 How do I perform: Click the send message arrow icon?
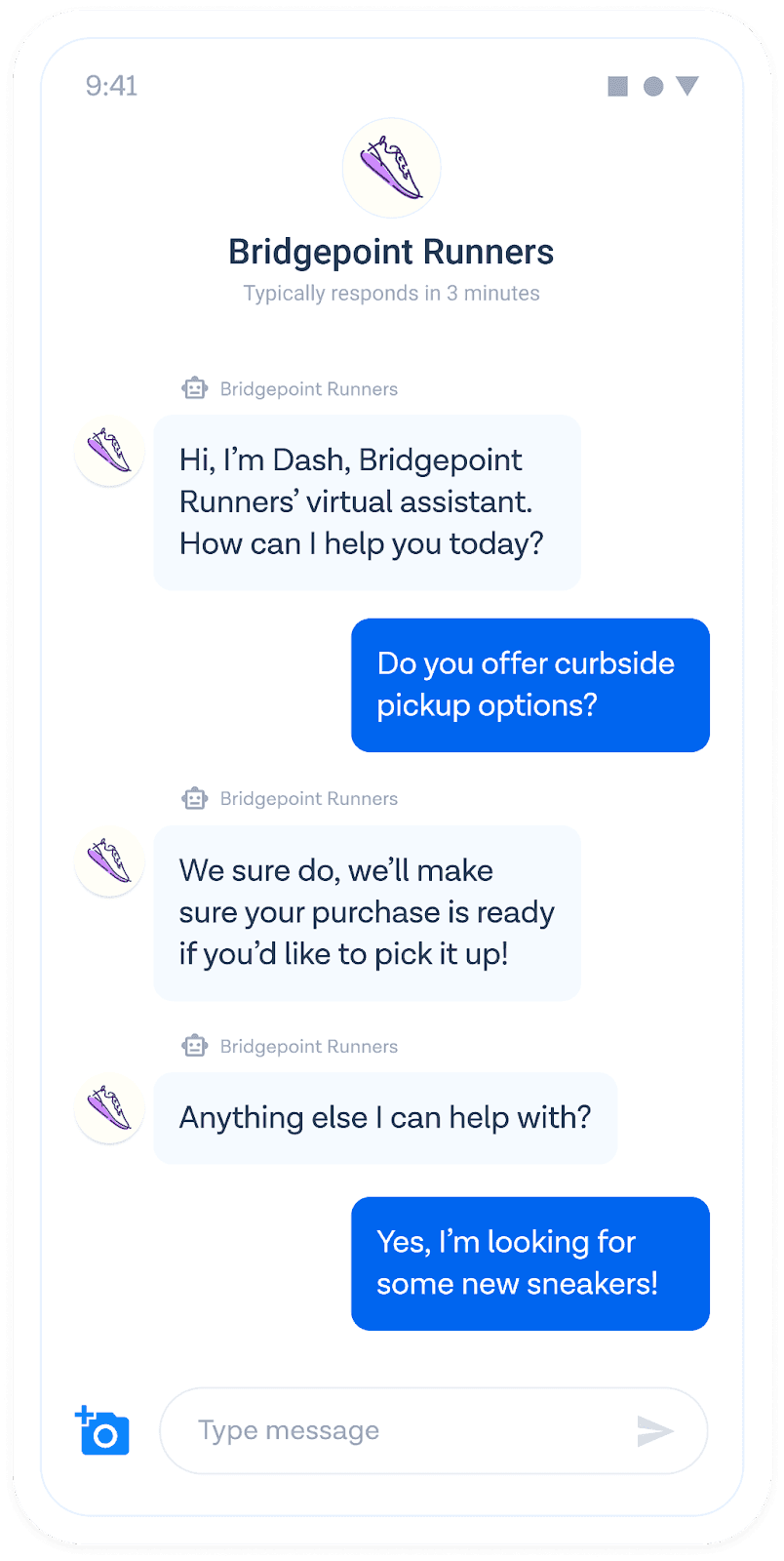pyautogui.click(x=657, y=1430)
